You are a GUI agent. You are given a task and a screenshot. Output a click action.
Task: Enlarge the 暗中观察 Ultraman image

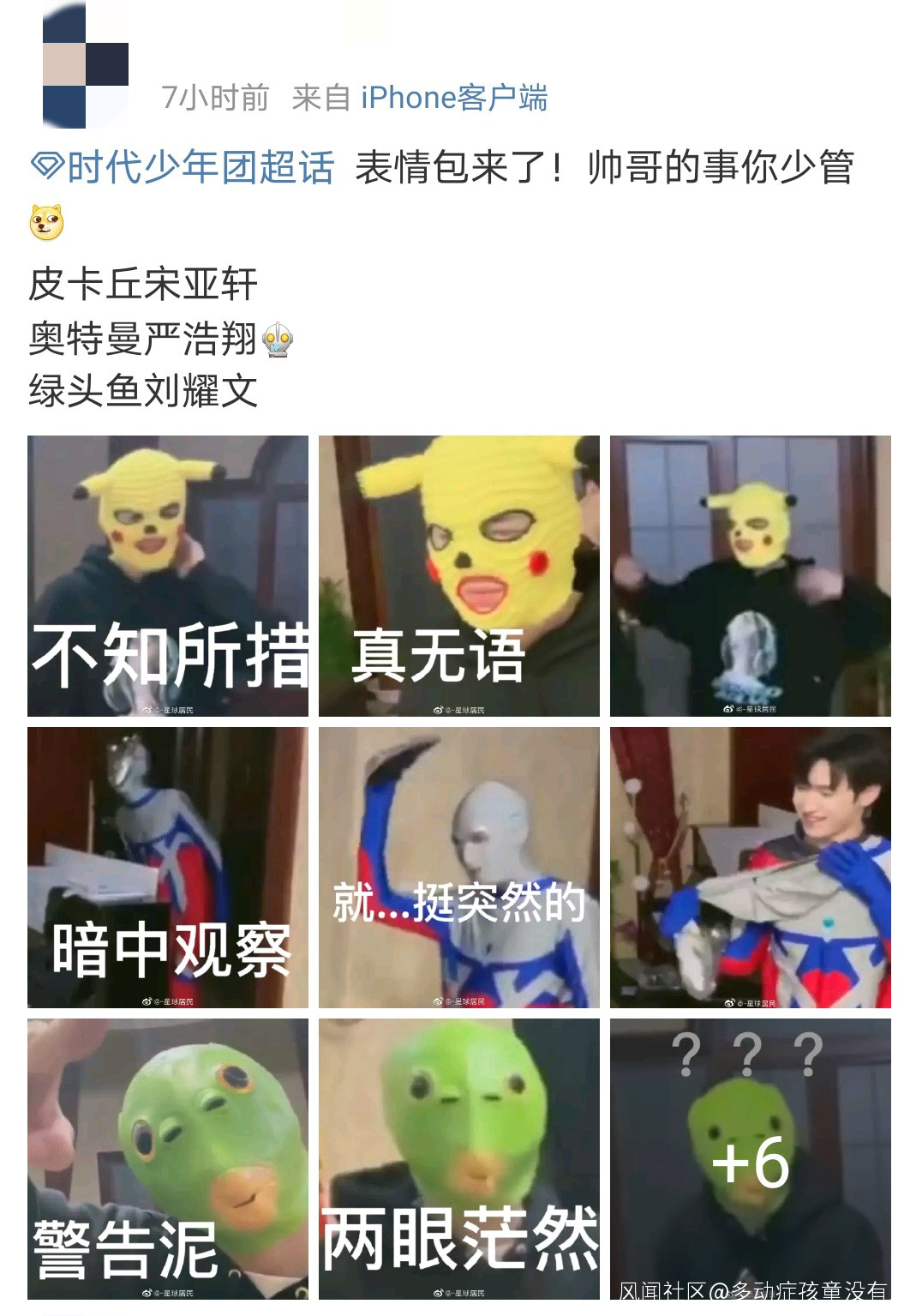[x=168, y=867]
